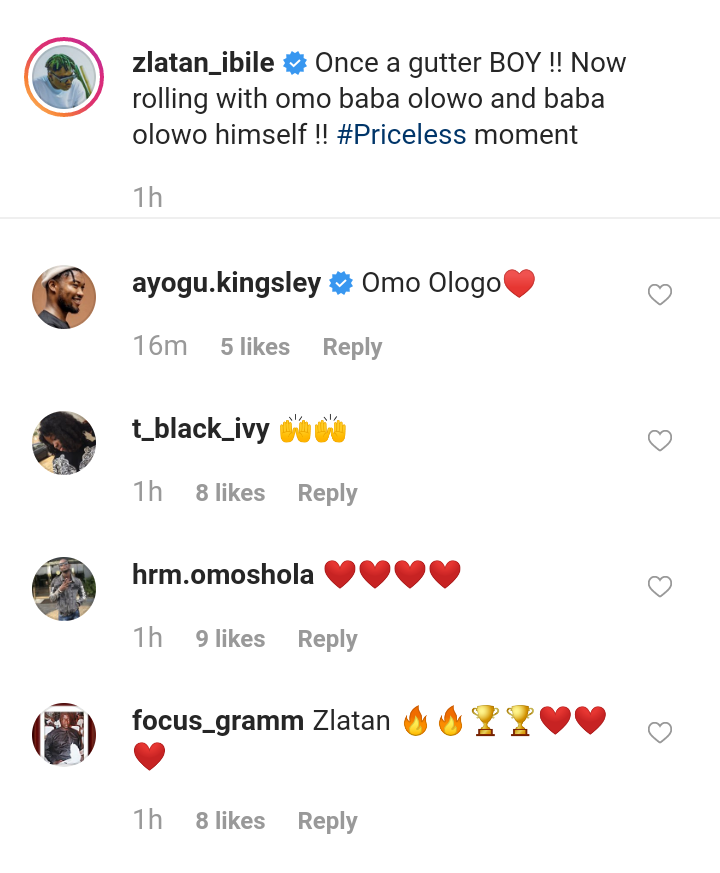
Task: Like hrm.omoshola's comment
Action: [x=659, y=587]
